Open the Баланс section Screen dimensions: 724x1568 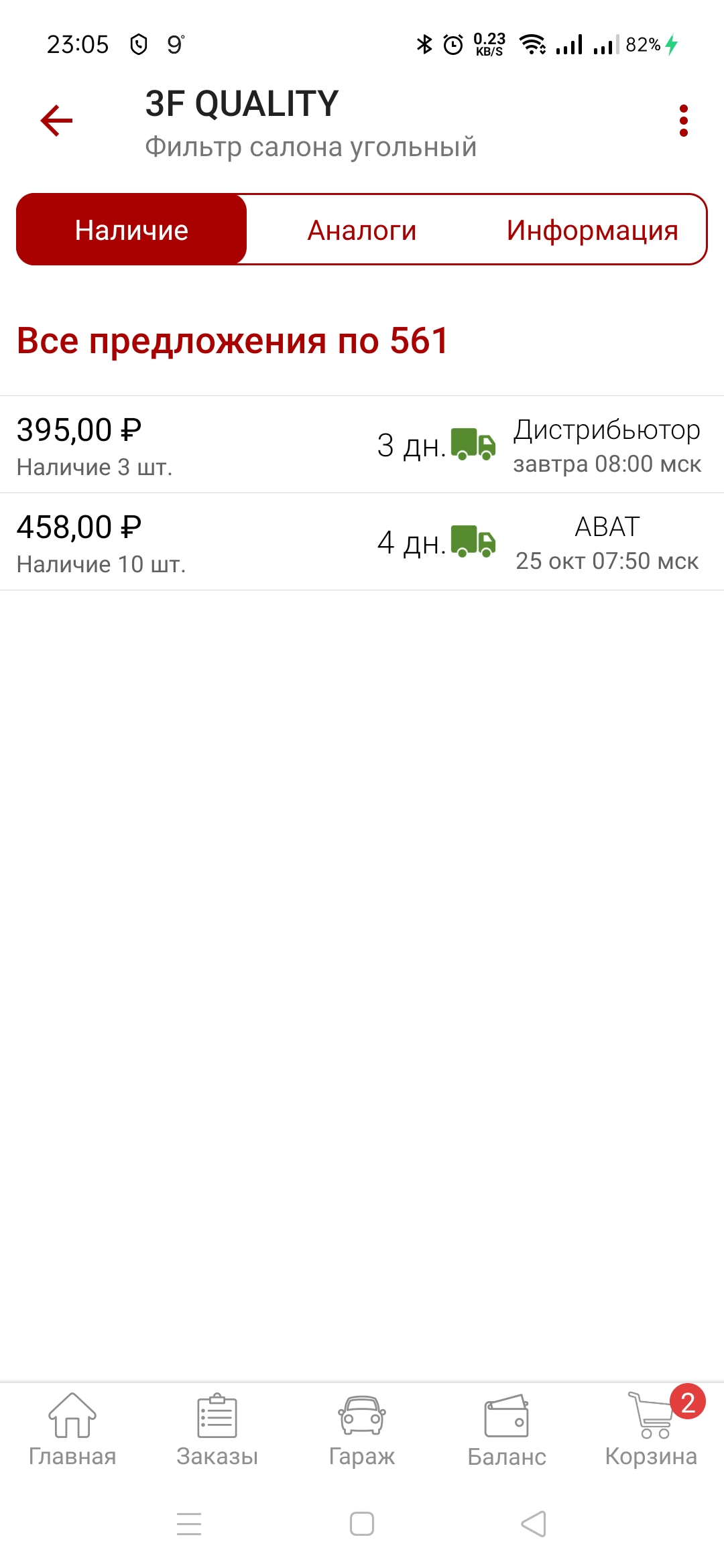click(x=507, y=1429)
